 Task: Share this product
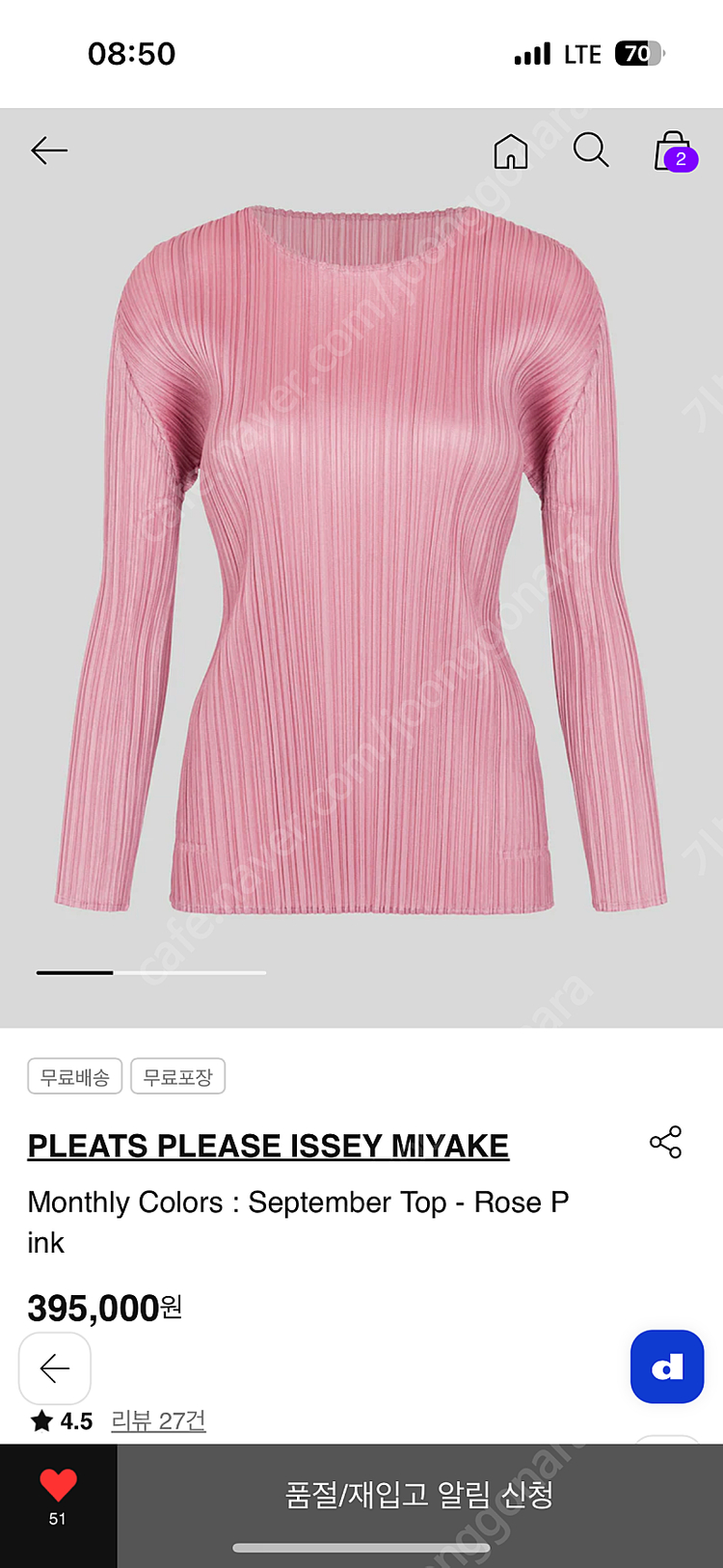coord(665,1142)
